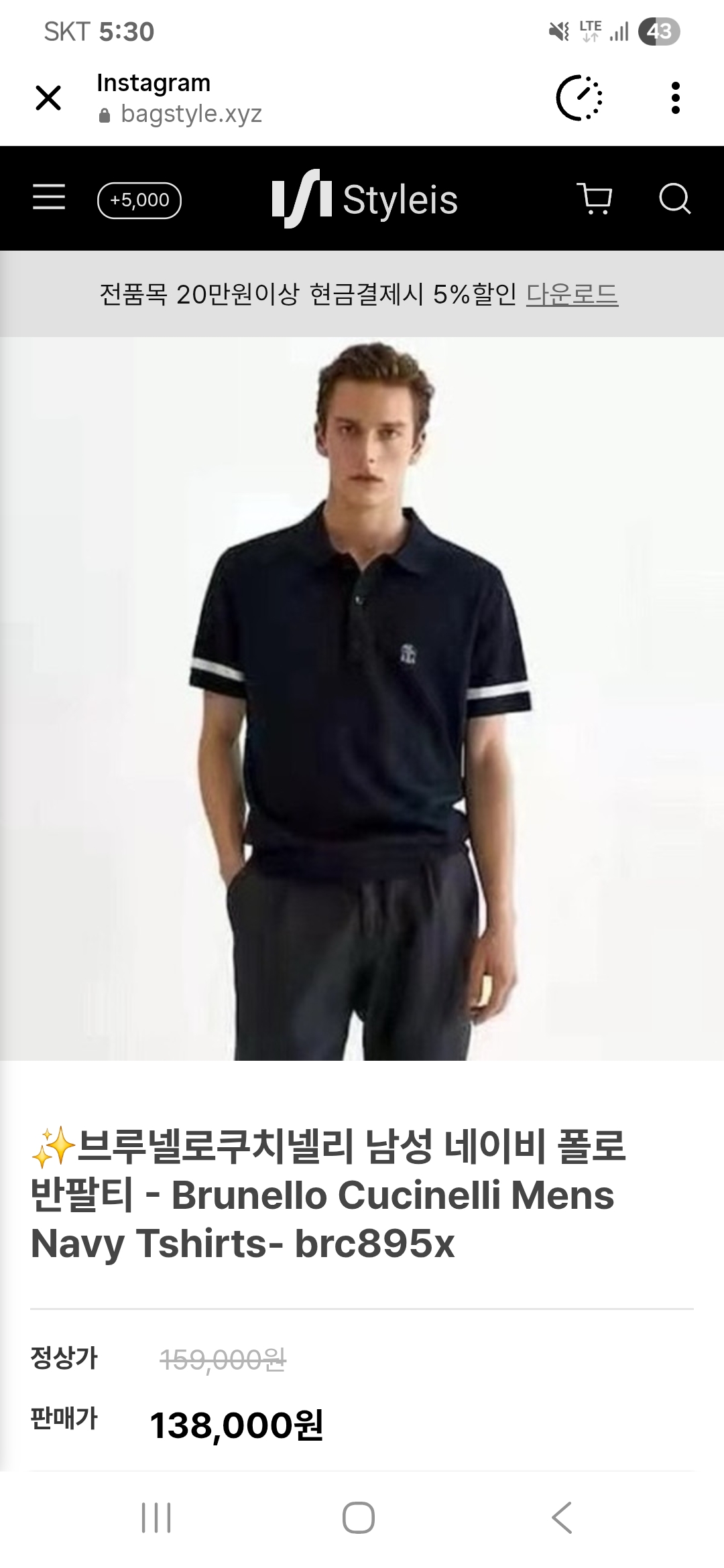
Task: Search the Styleis store
Action: (x=674, y=198)
